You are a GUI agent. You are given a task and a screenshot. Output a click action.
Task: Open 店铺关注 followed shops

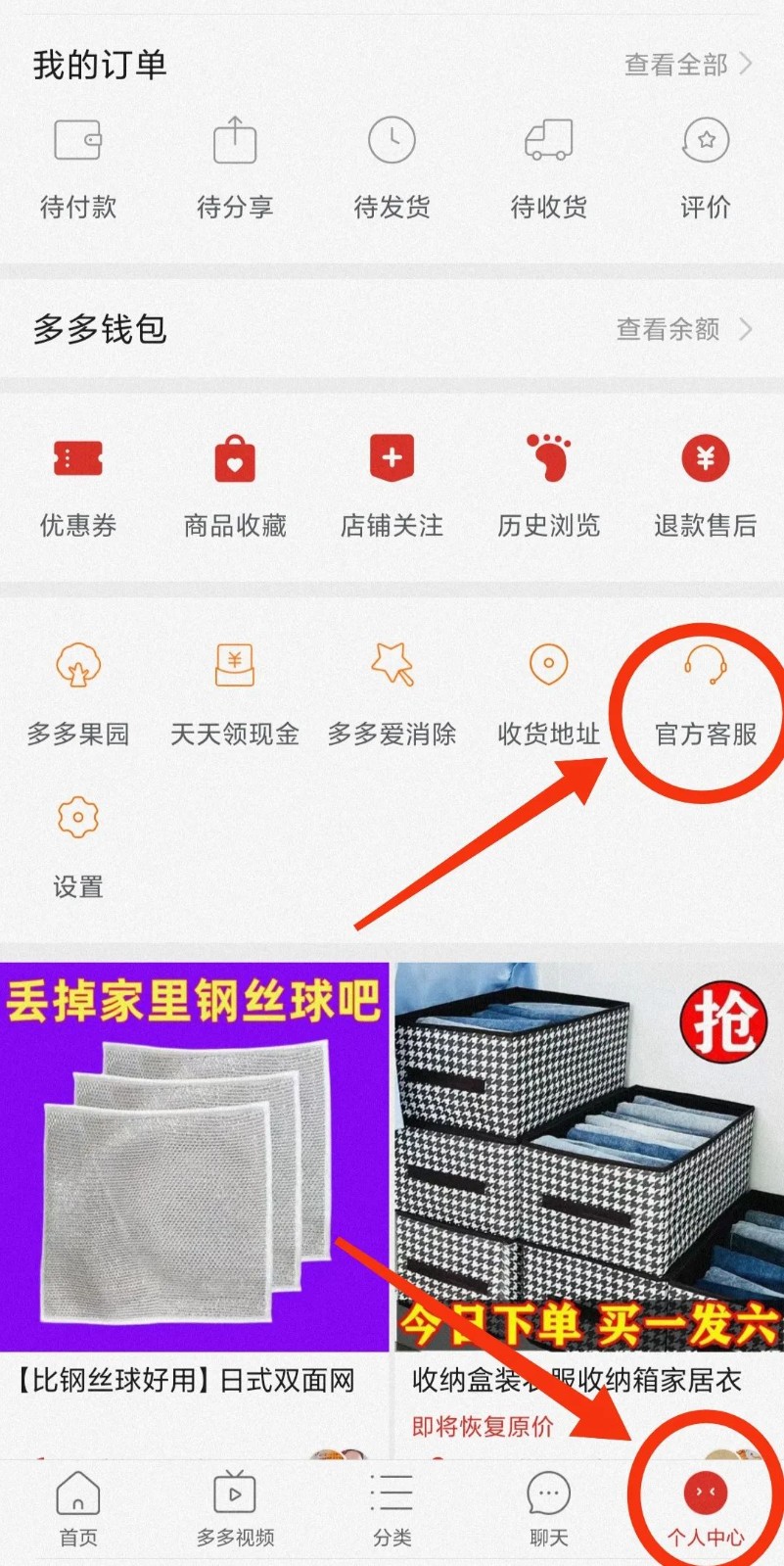392,486
